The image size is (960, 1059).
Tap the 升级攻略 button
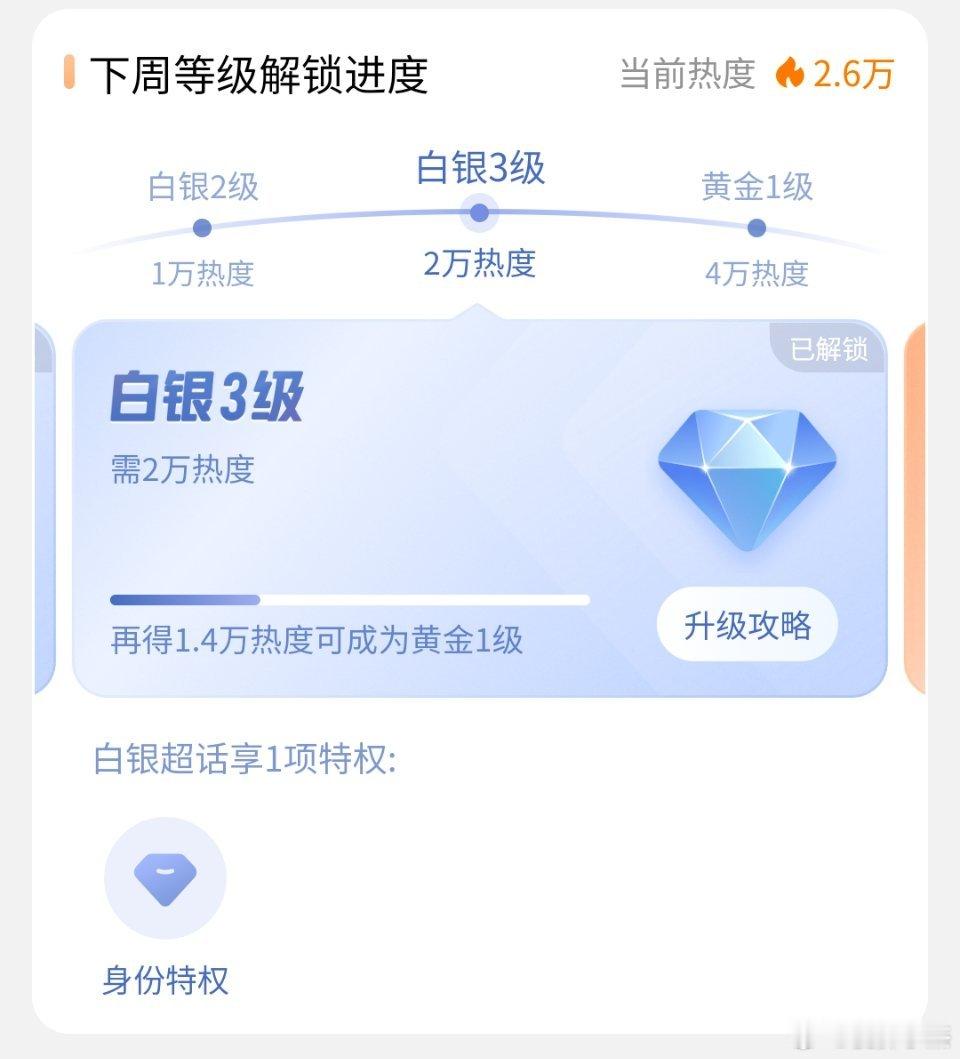point(748,624)
